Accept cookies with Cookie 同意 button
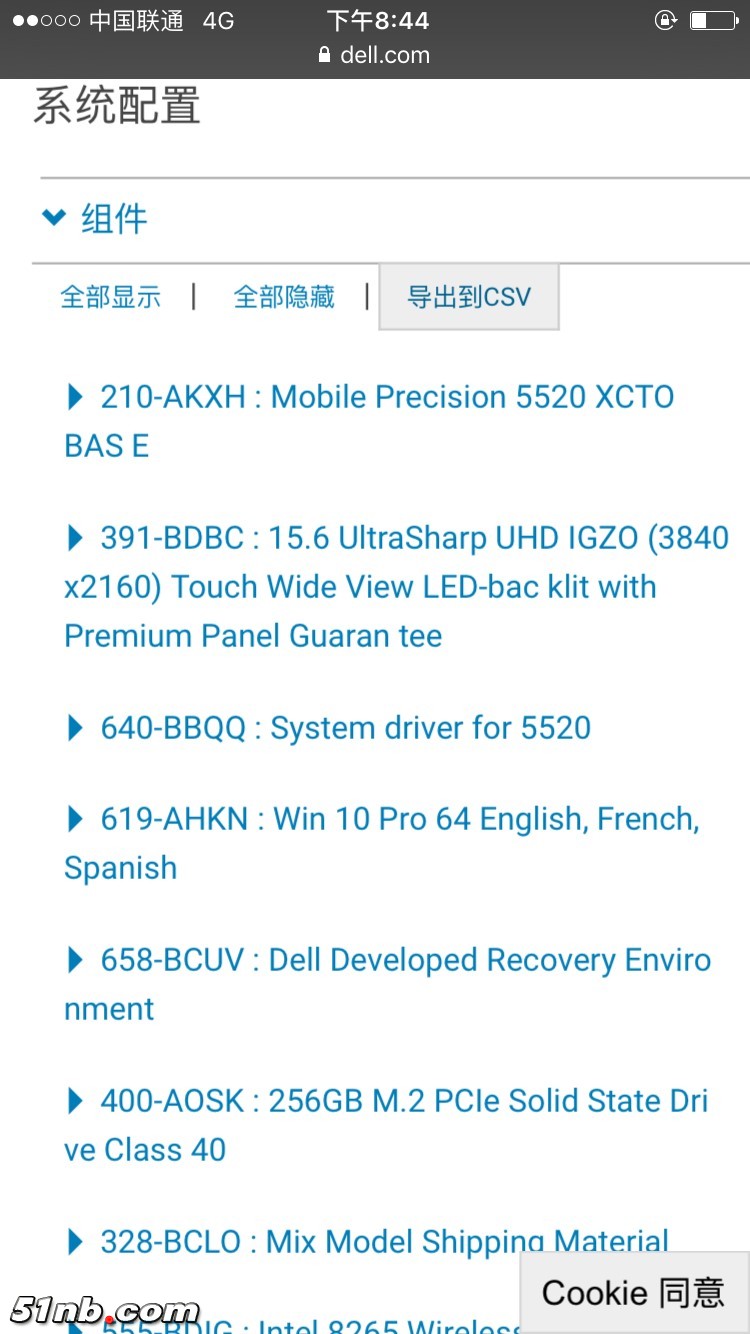This screenshot has width=750, height=1334. 633,1293
